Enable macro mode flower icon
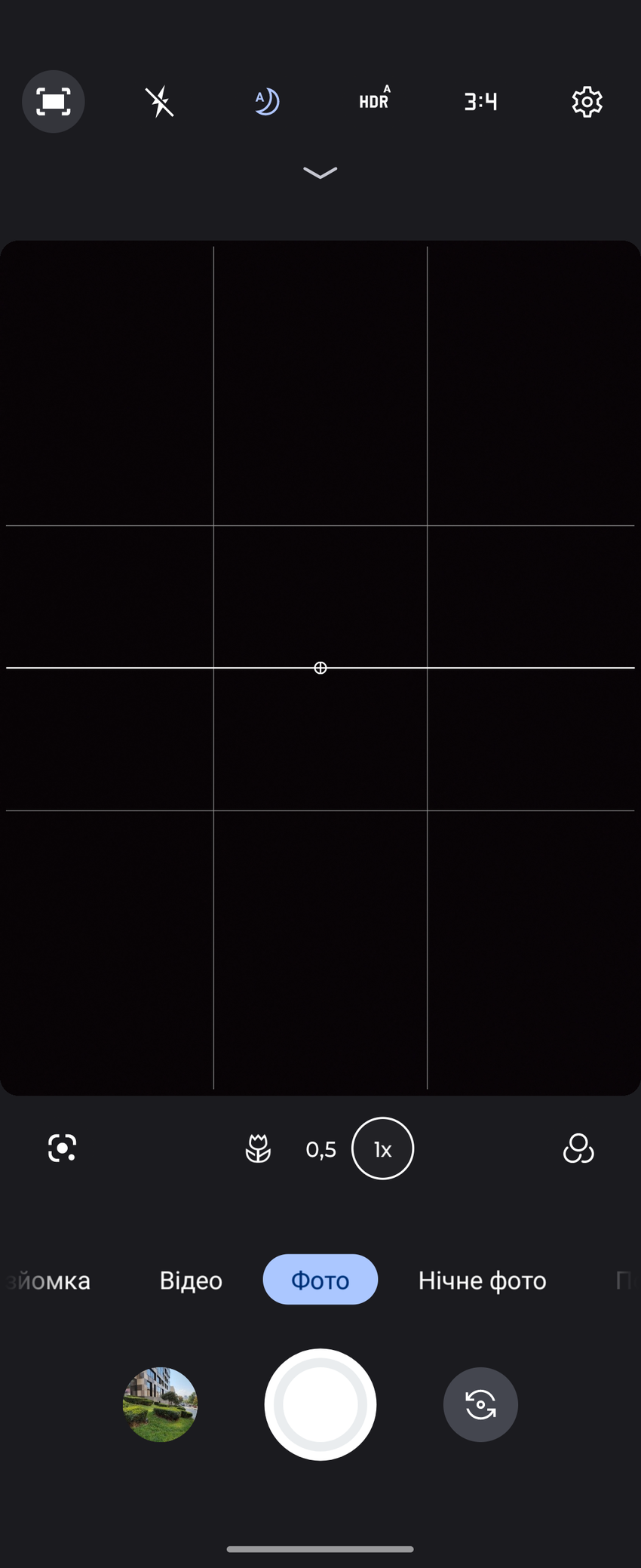This screenshot has height=1568, width=641. (x=258, y=1148)
